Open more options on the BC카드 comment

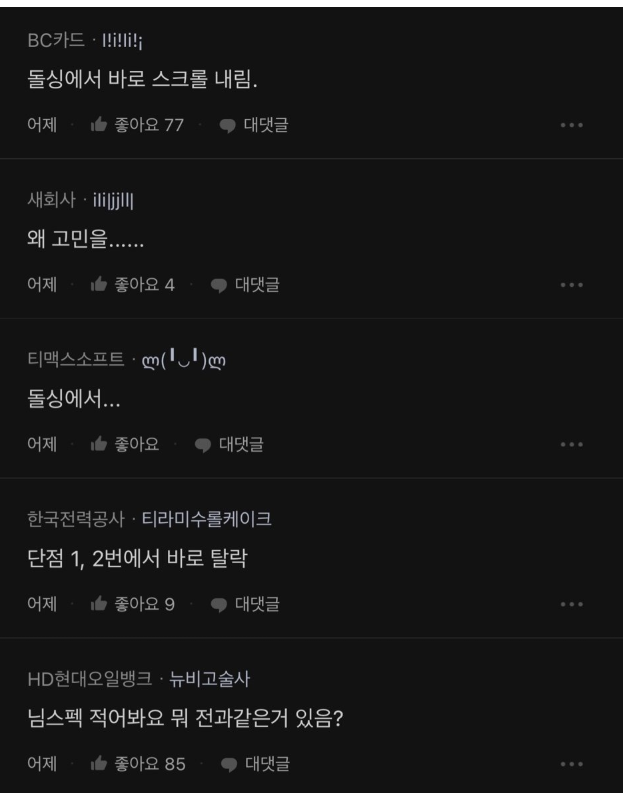point(572,126)
